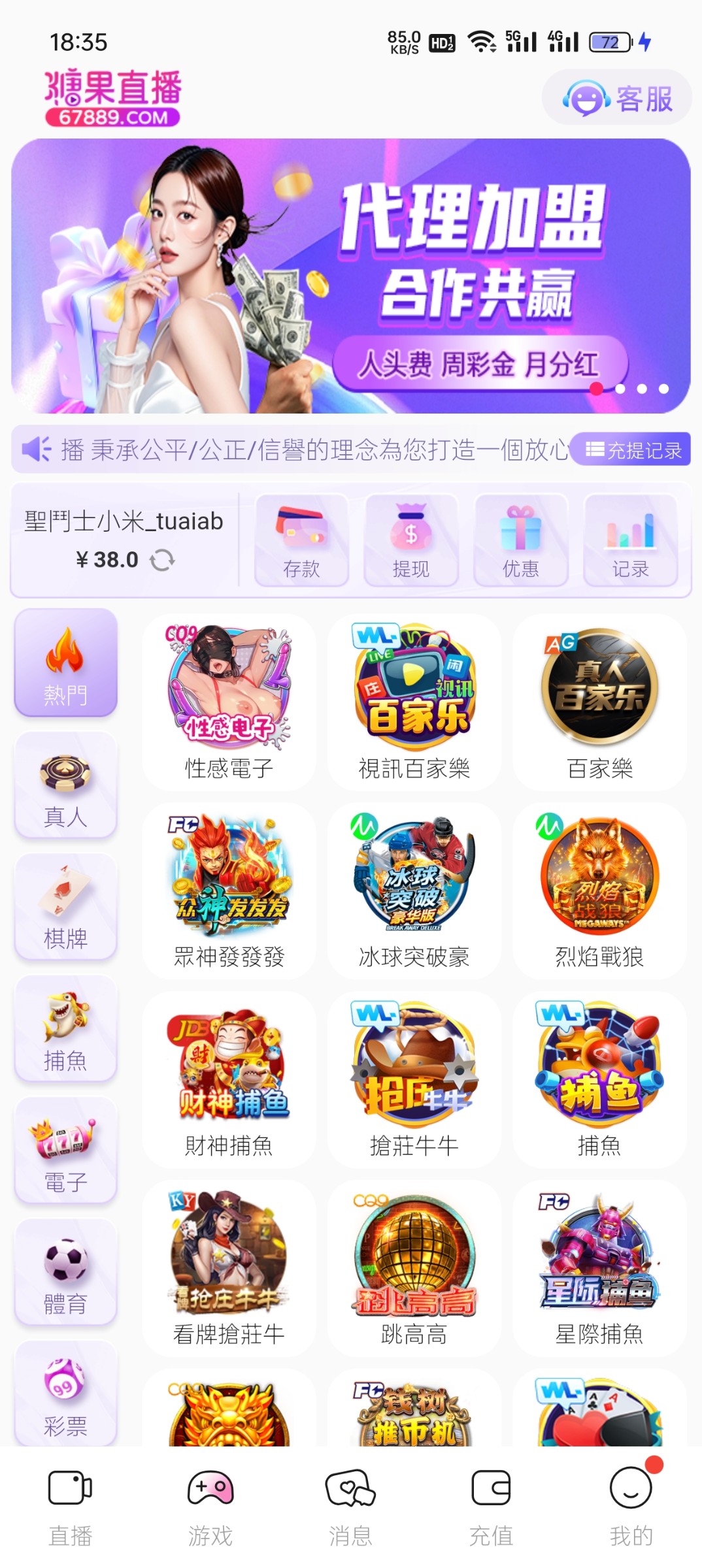
Task: Launch the 跳高高 game
Action: click(x=414, y=1269)
